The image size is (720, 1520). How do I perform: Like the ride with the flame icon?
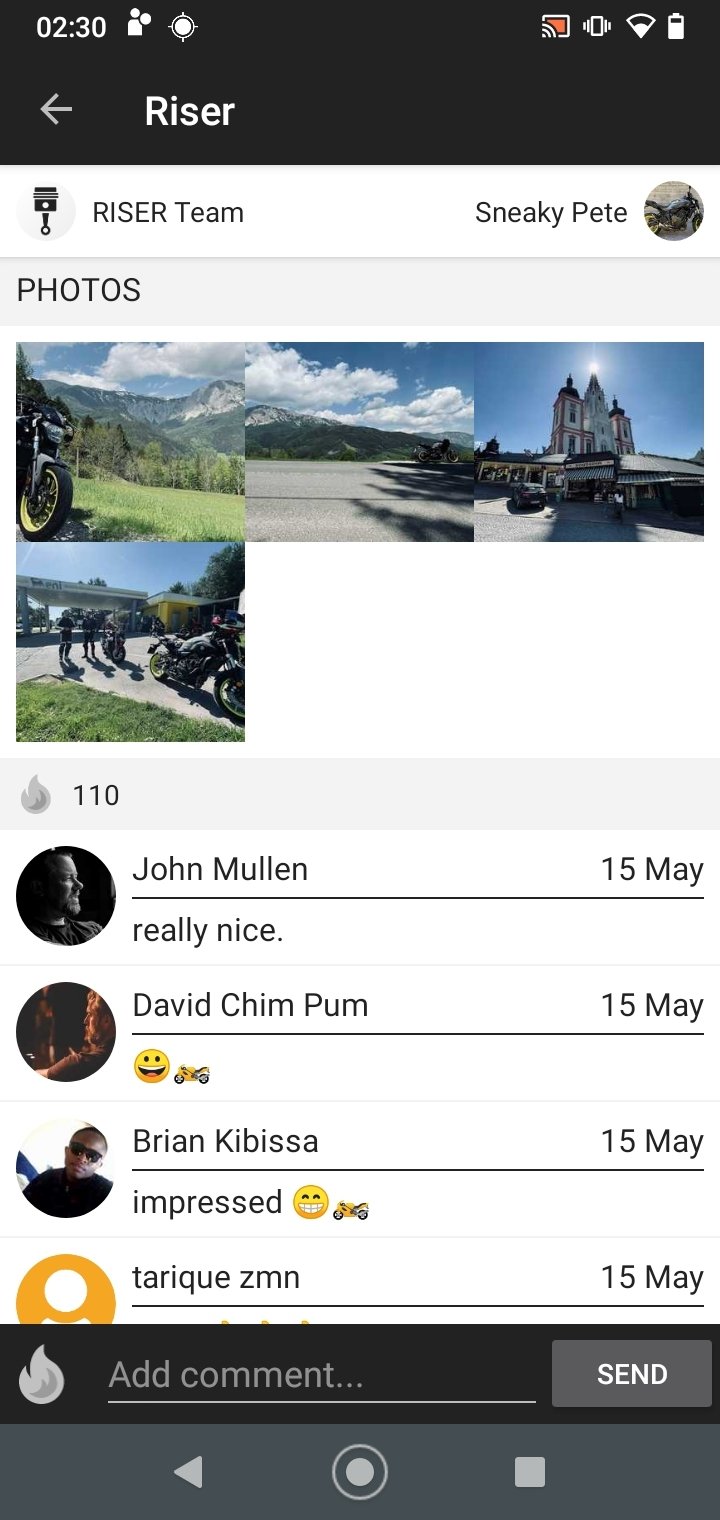(x=41, y=1374)
